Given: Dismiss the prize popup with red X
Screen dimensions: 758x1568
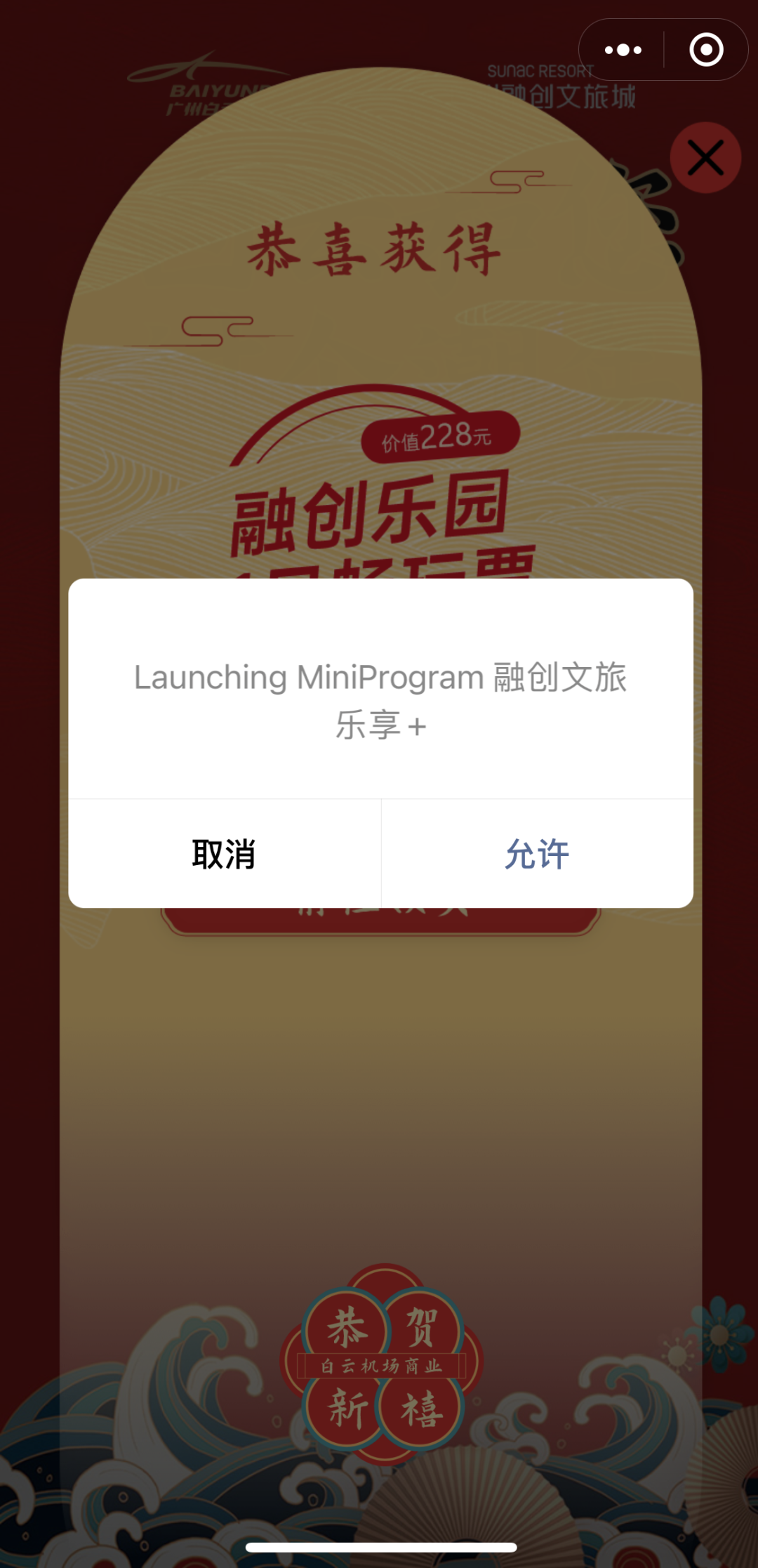Looking at the screenshot, I should [705, 158].
